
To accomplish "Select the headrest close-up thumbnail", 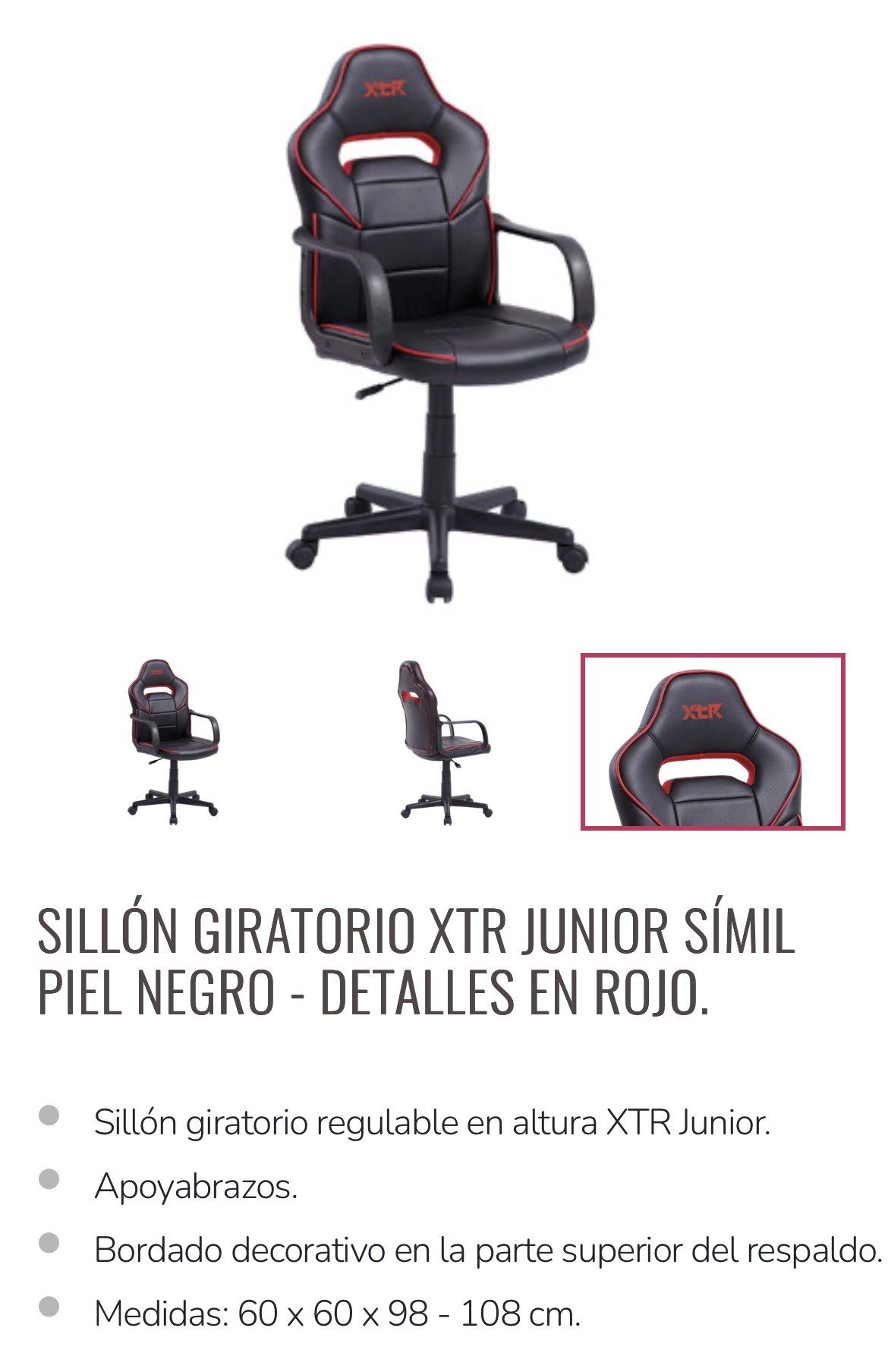I will pos(712,741).
